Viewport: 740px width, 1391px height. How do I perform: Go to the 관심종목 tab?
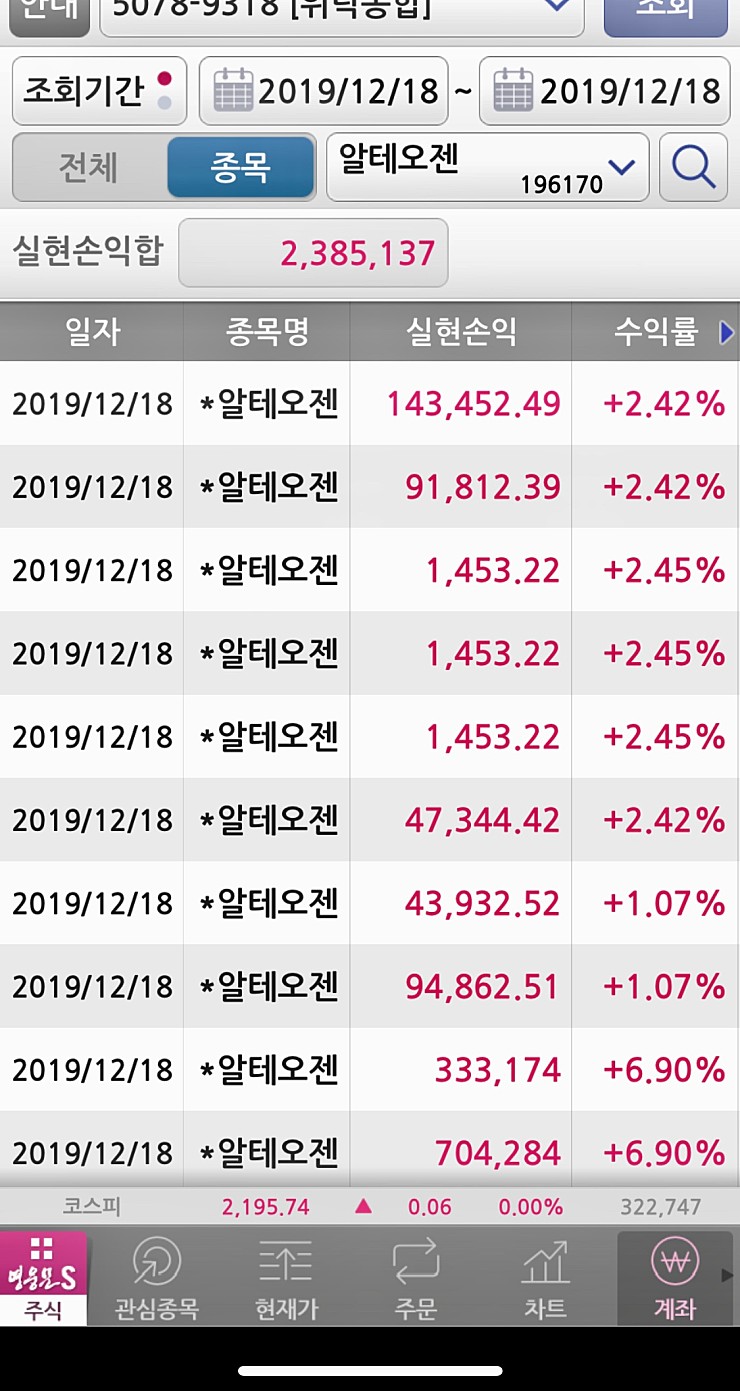coord(156,1278)
